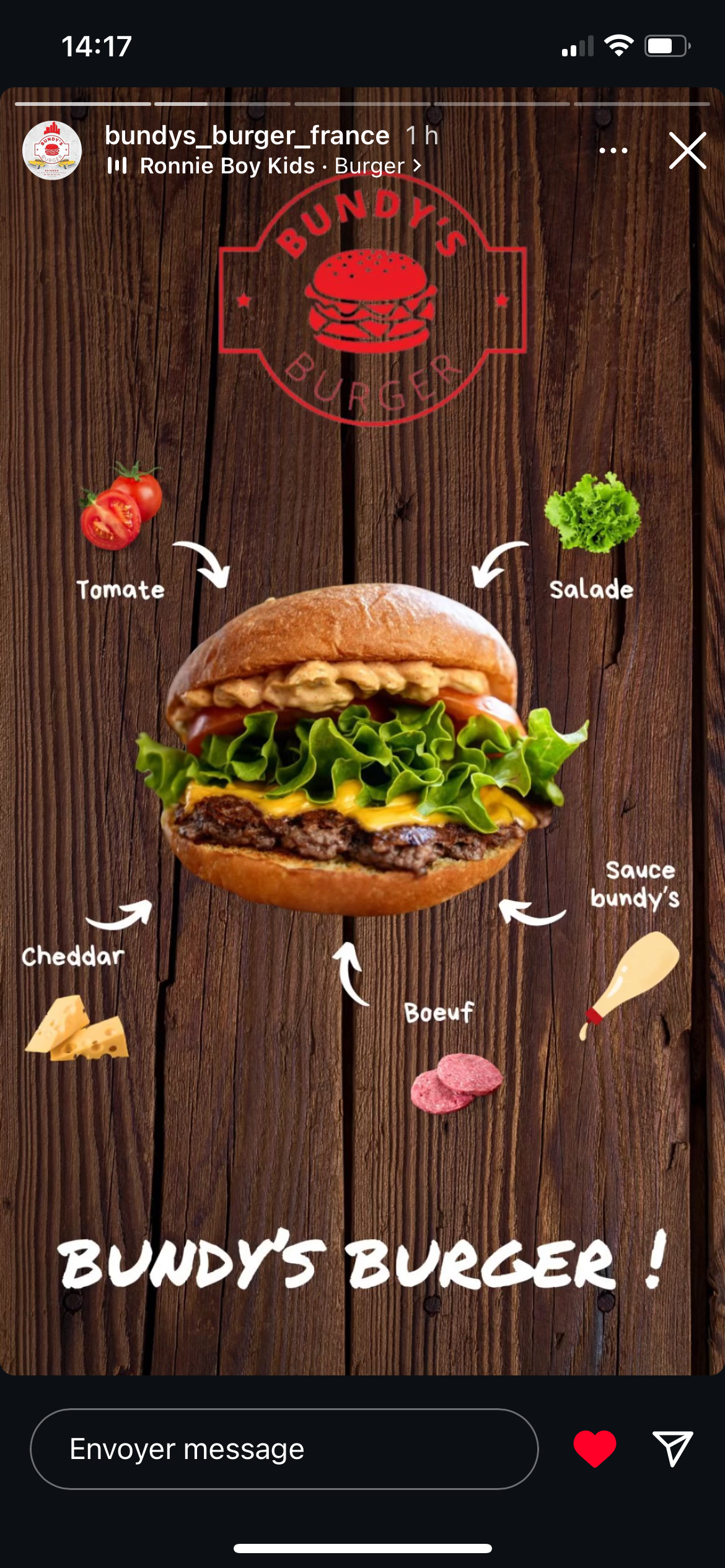
Task: Like this story with the heart
Action: (594, 1449)
